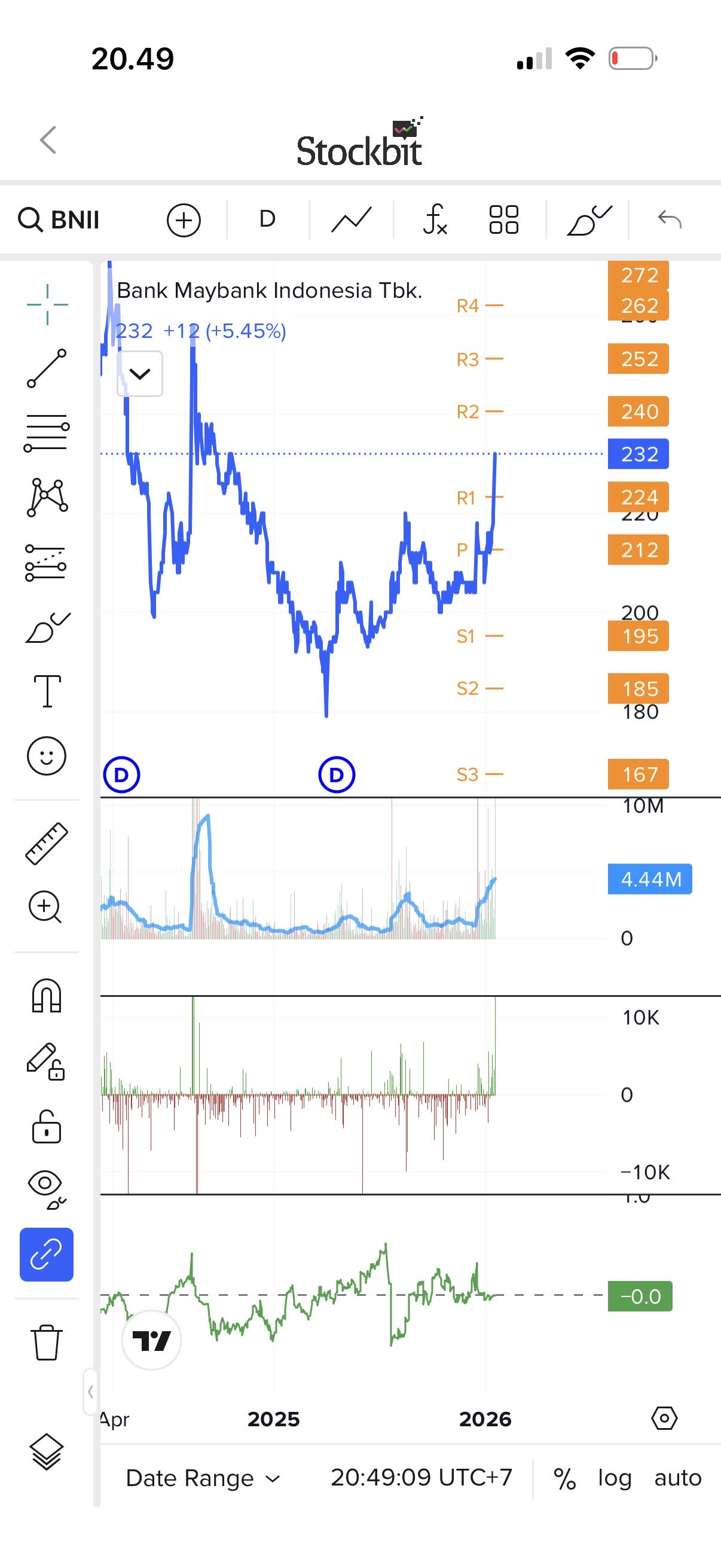Open the chart templates grid
Image resolution: width=721 pixels, height=1568 pixels.
click(x=504, y=219)
